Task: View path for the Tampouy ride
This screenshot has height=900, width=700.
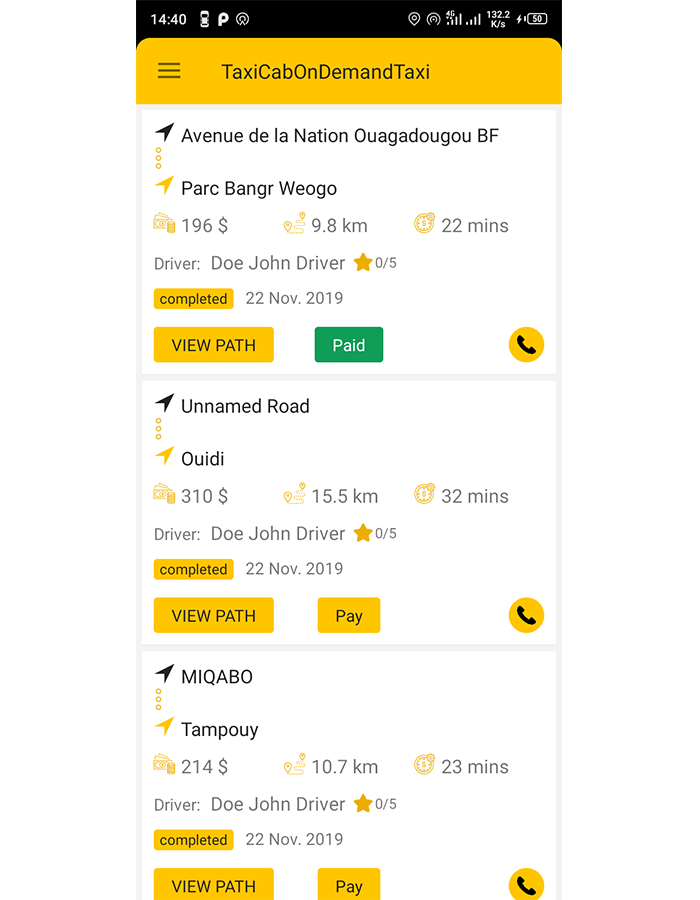Action: pyautogui.click(x=213, y=885)
